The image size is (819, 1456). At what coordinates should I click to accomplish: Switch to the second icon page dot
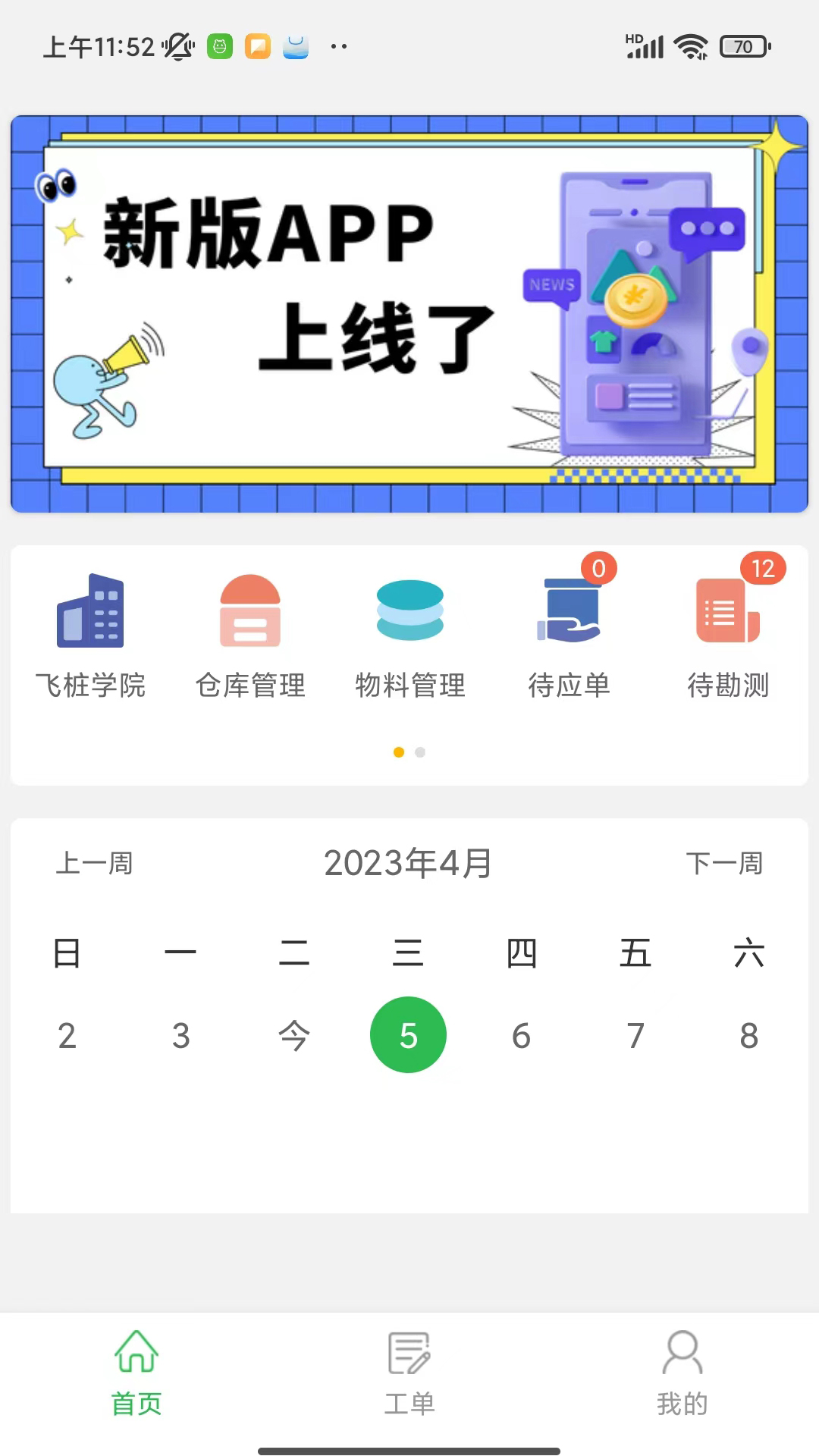tap(420, 752)
